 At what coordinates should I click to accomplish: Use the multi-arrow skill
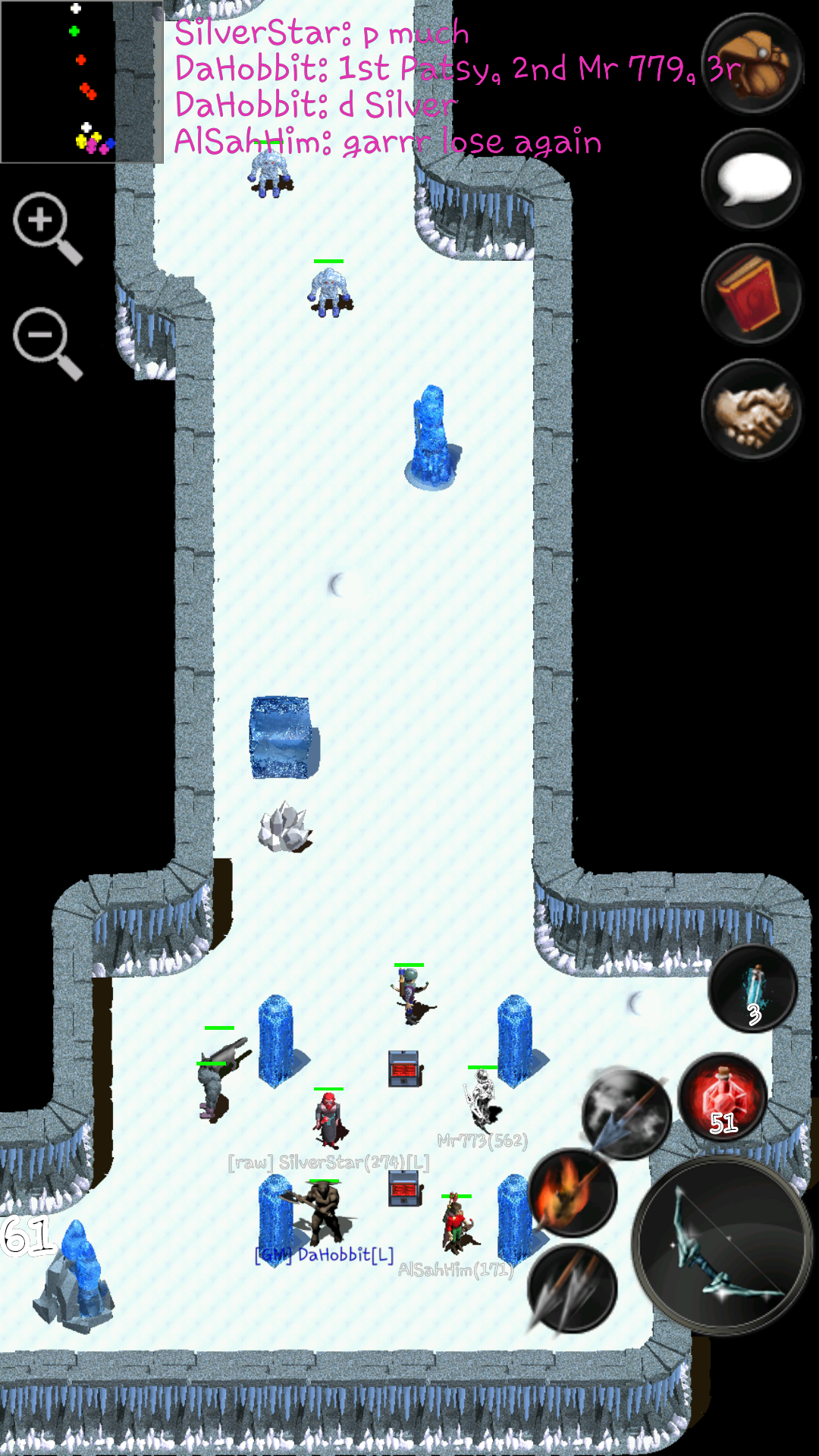click(x=573, y=1288)
